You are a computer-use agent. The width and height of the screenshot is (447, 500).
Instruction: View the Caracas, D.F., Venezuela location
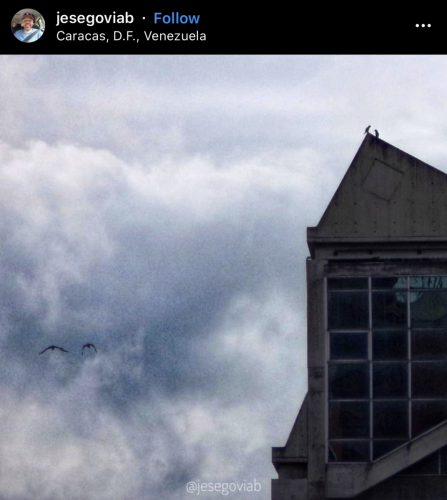tap(131, 36)
